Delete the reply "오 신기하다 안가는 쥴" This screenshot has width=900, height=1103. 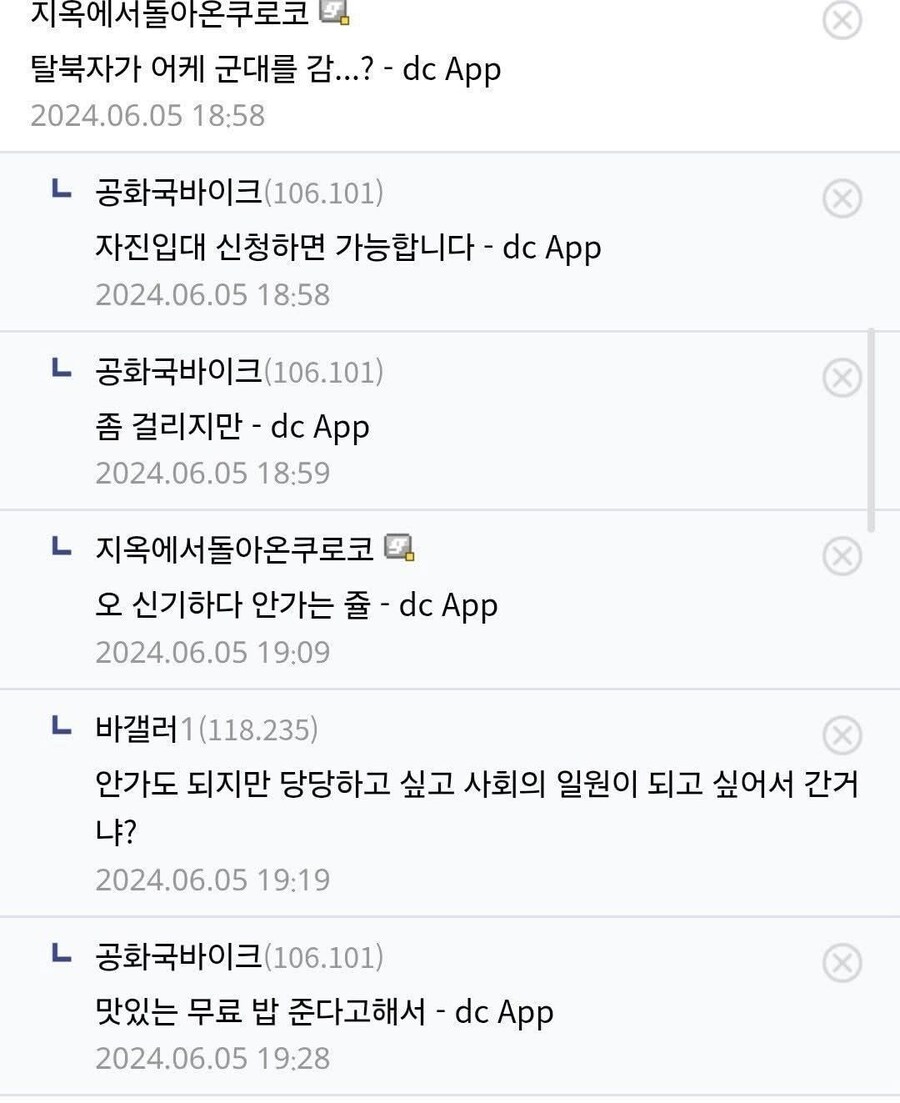tap(842, 556)
